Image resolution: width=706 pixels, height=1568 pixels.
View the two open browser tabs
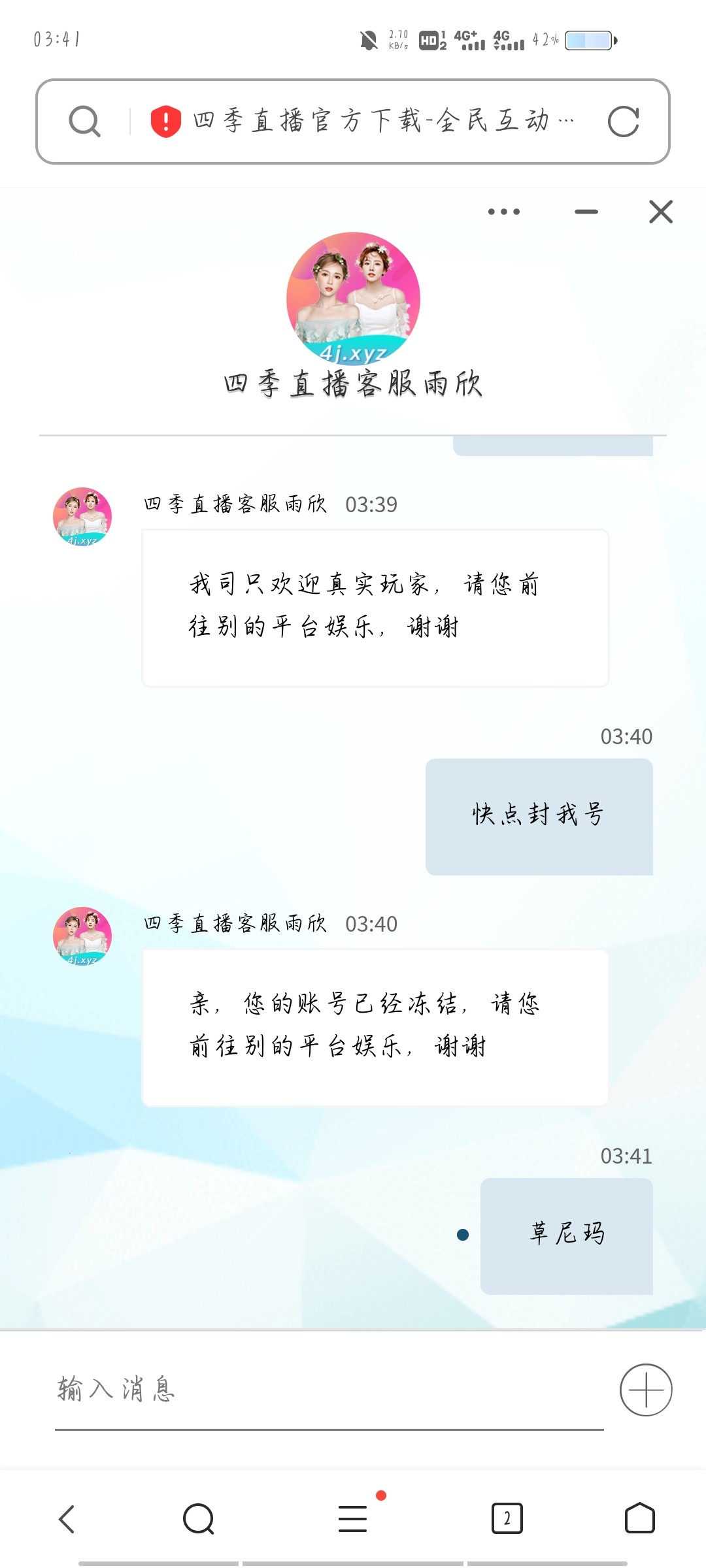pos(507,1519)
